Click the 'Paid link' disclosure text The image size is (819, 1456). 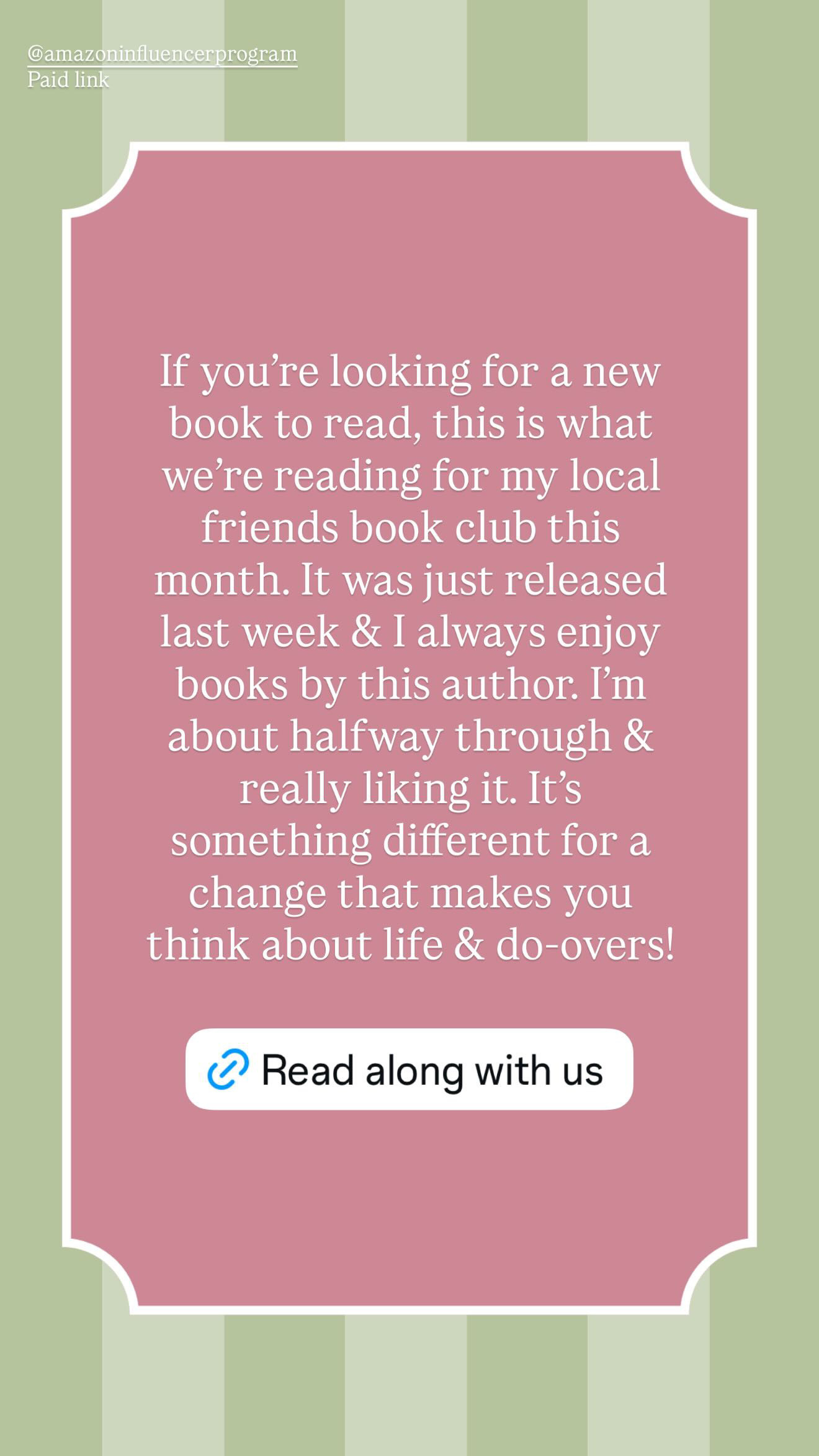point(68,79)
